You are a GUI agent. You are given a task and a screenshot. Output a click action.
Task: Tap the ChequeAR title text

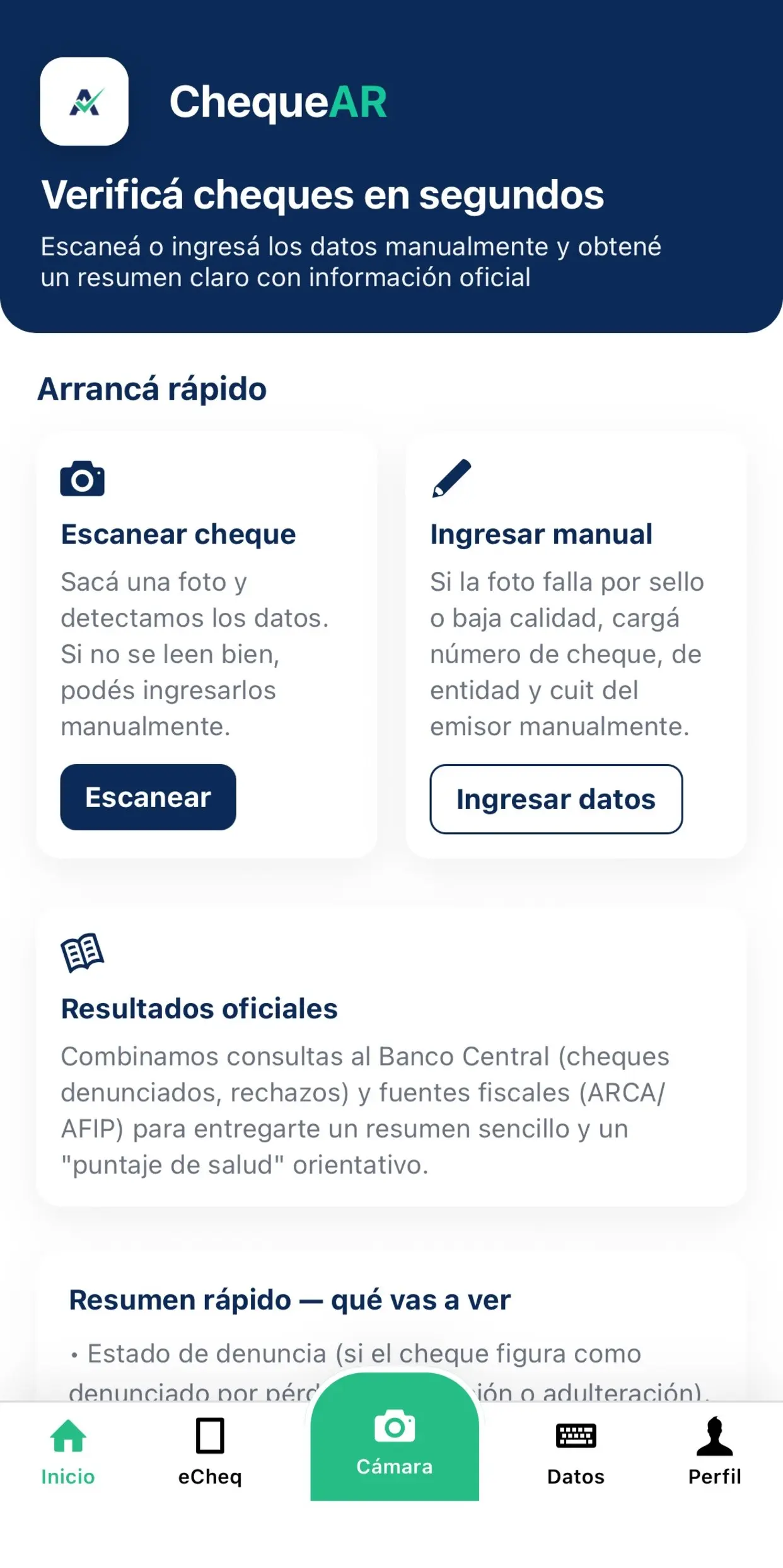point(279,101)
